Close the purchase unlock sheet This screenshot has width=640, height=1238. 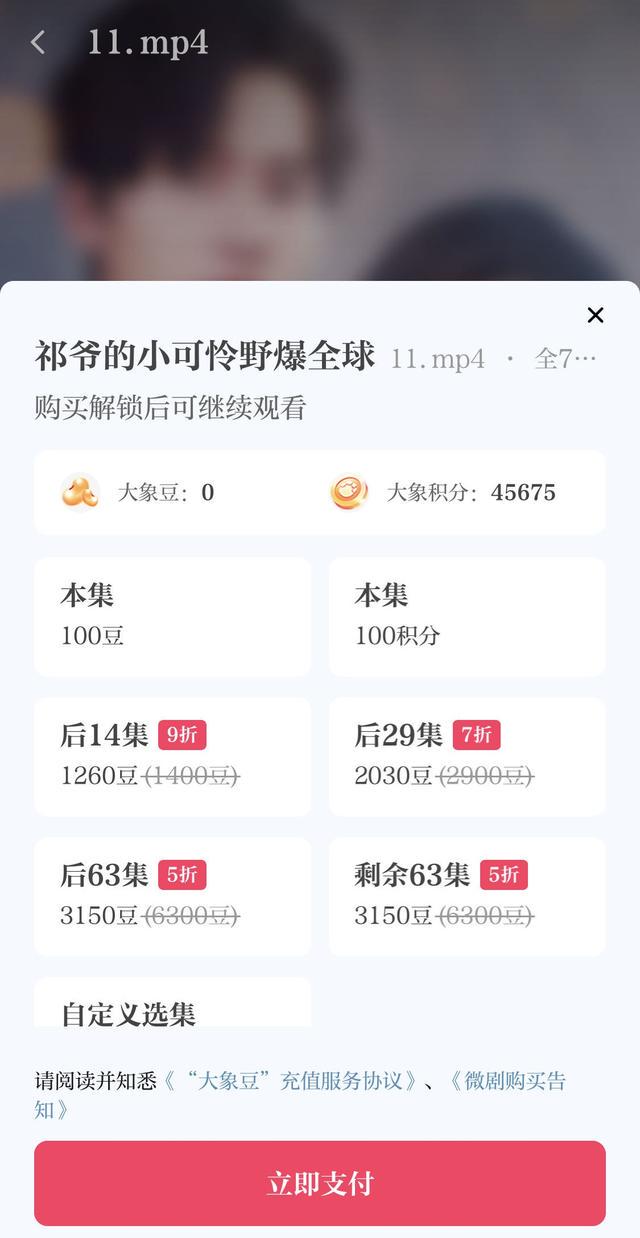click(595, 316)
